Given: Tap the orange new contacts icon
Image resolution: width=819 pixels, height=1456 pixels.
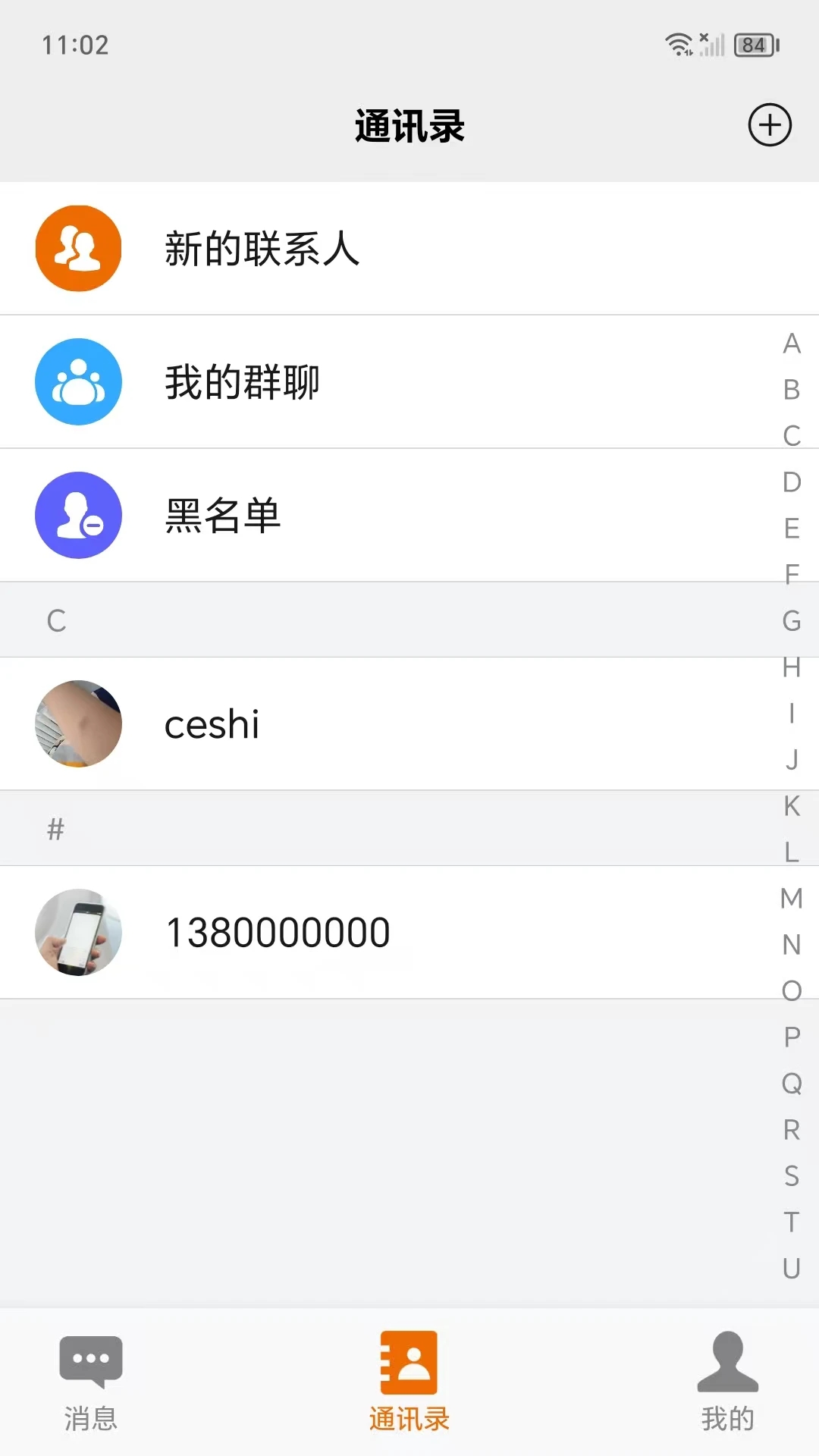Looking at the screenshot, I should coord(77,249).
